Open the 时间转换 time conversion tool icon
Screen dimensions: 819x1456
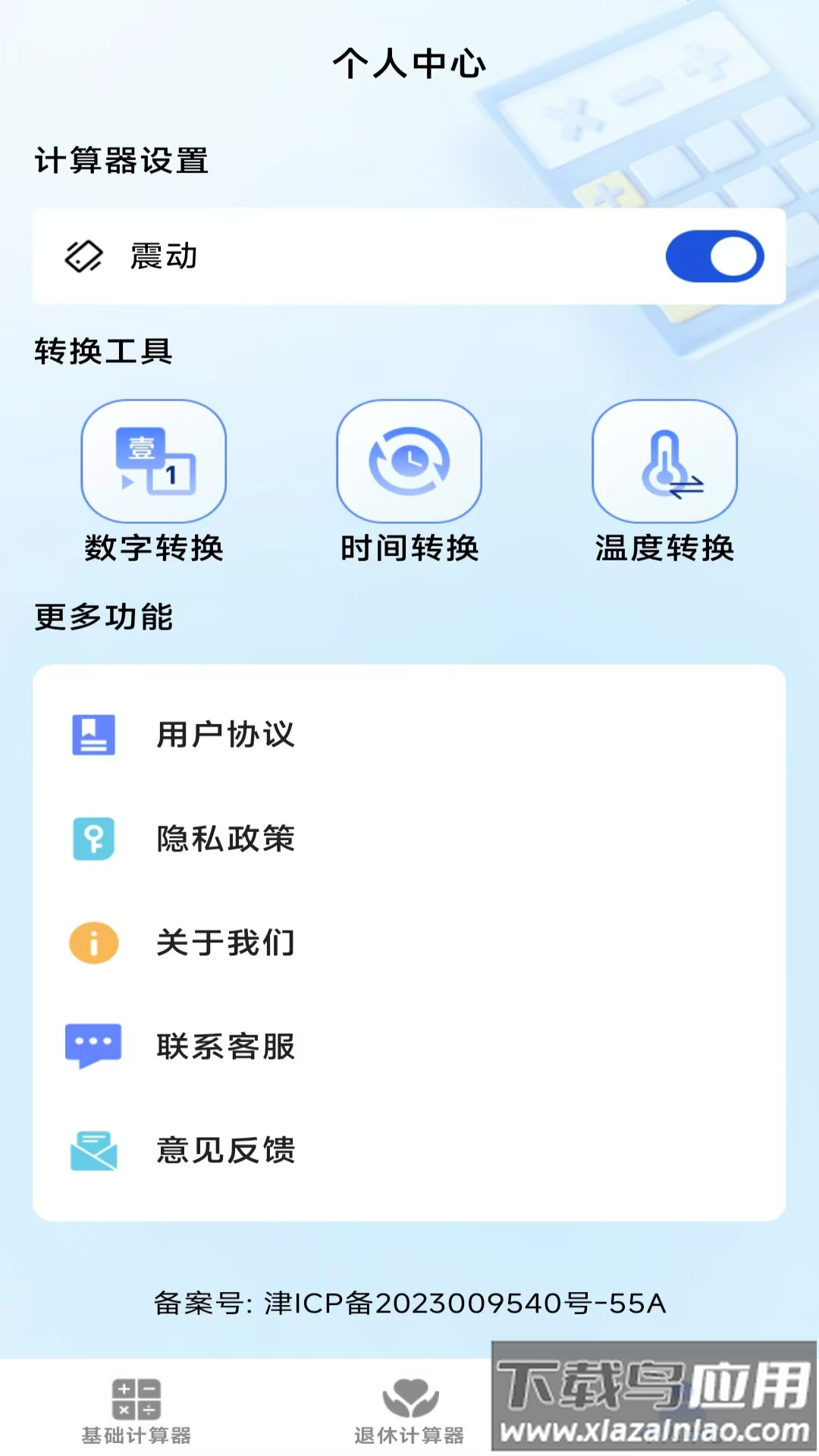[409, 460]
